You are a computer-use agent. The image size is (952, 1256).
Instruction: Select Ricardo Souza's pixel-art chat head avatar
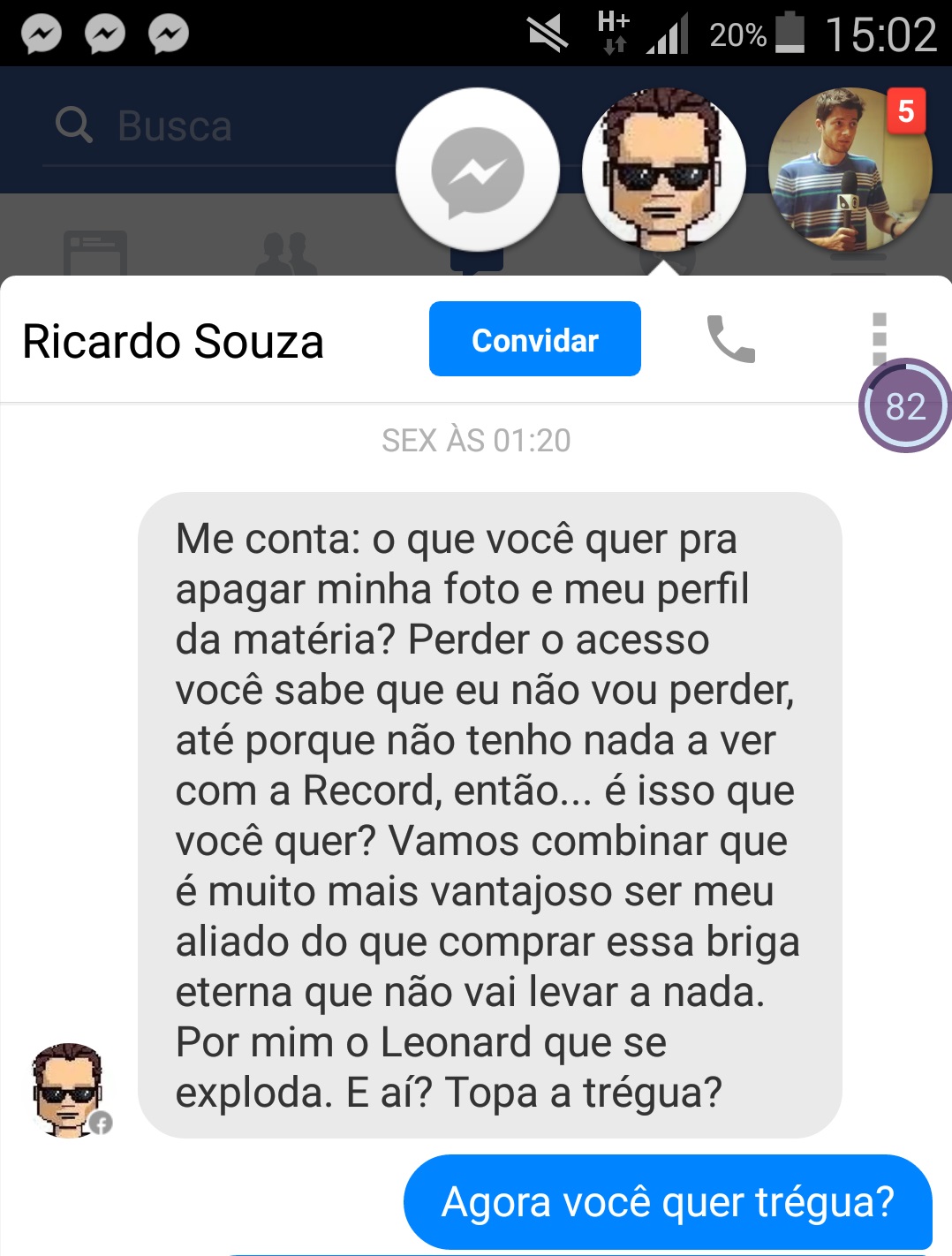click(x=665, y=170)
